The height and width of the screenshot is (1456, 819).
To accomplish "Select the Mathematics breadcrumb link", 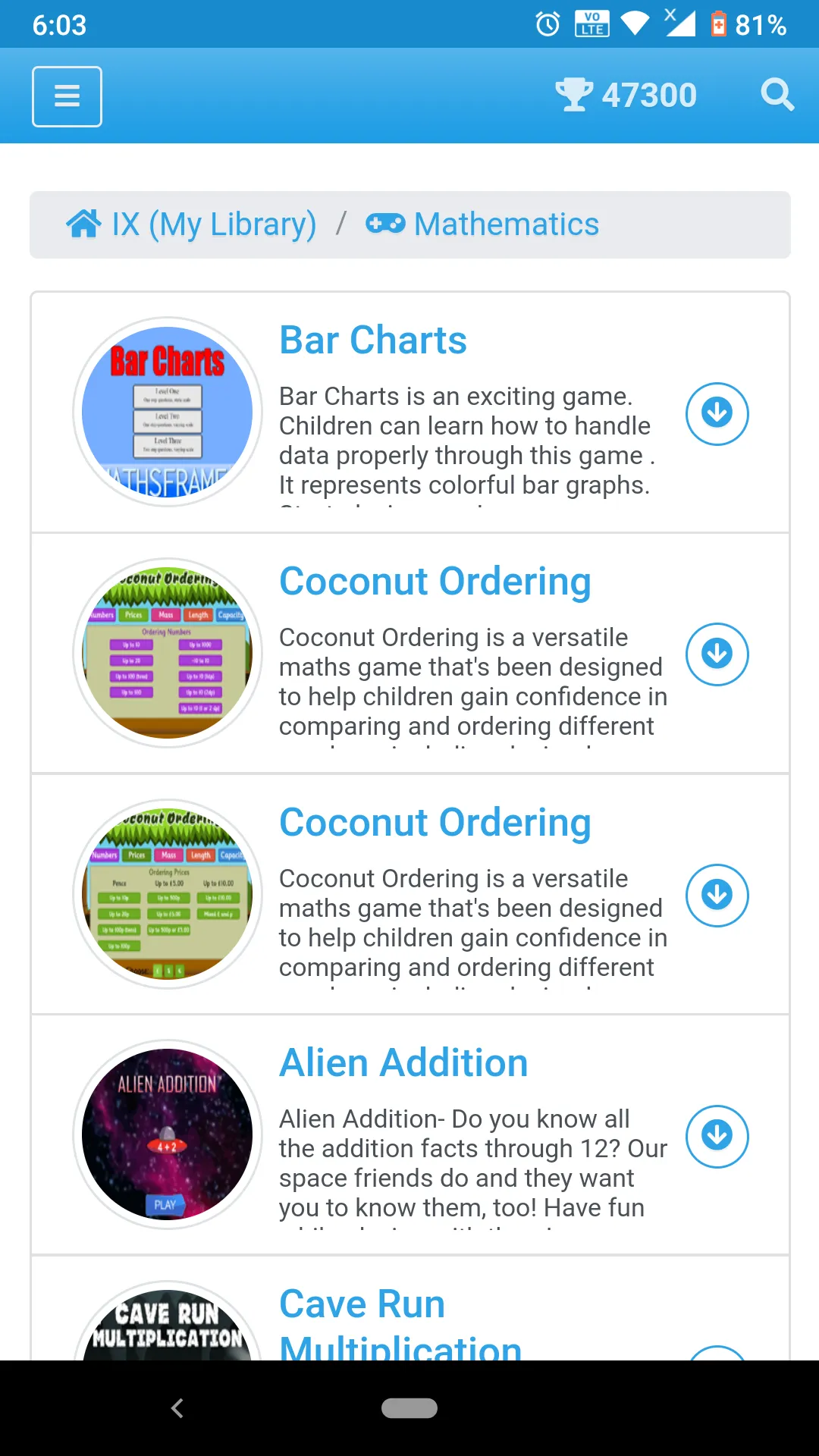I will pos(505,224).
